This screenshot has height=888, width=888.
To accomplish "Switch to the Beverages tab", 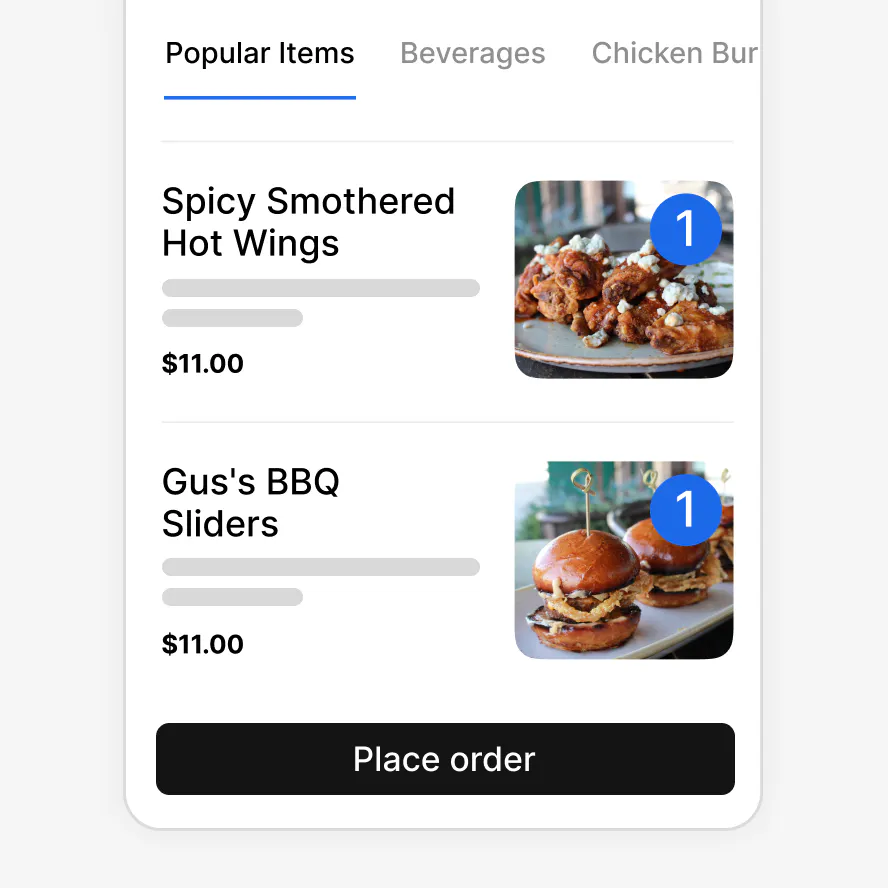I will pos(472,54).
